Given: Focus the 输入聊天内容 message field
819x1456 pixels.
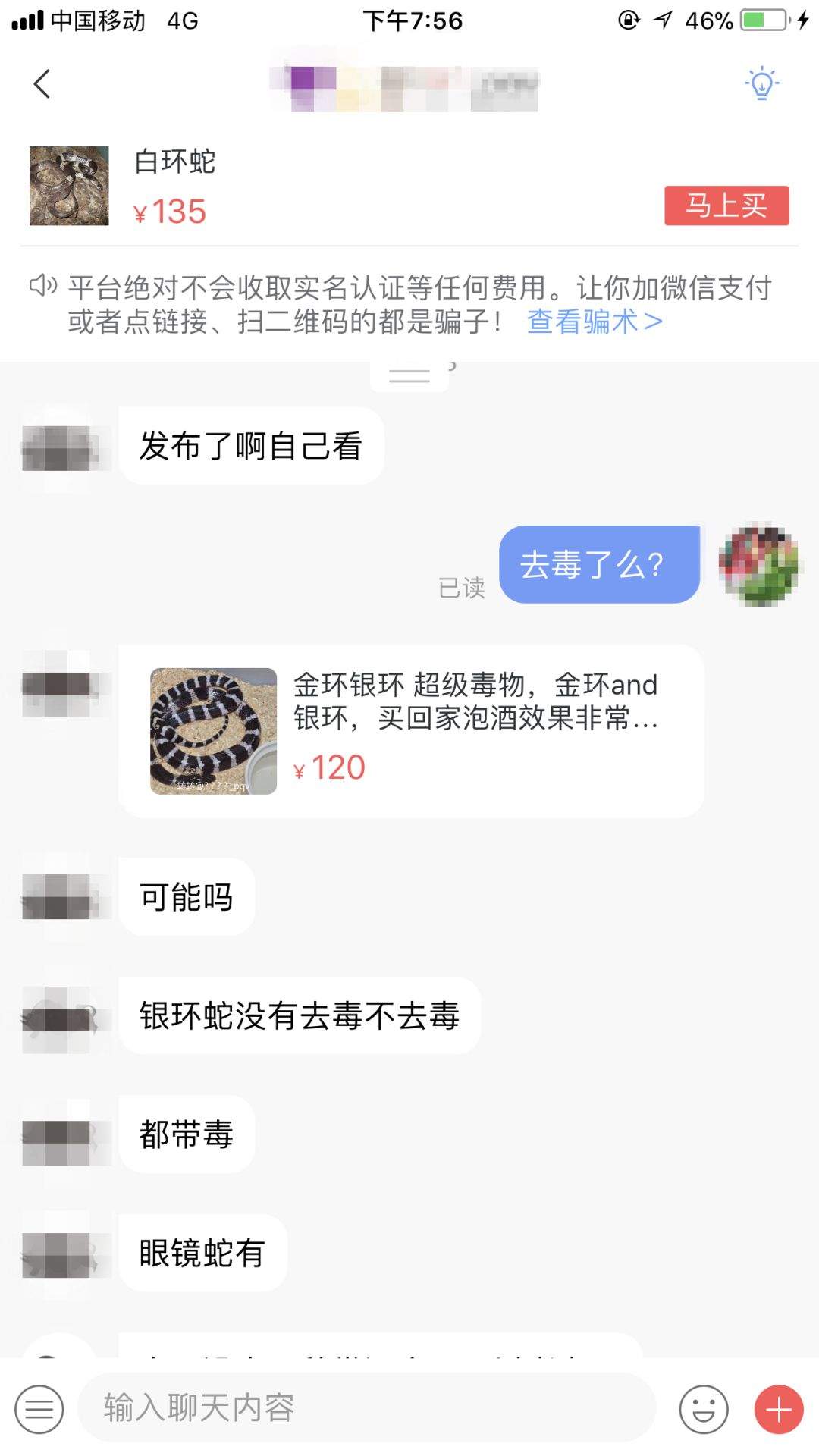Looking at the screenshot, I should click(x=366, y=1408).
